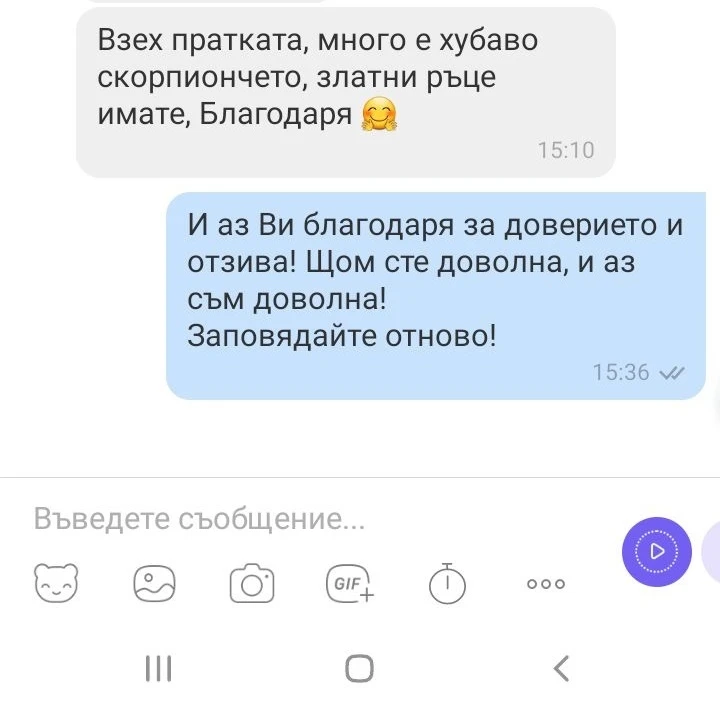The image size is (720, 713).
Task: Open the sticker picker bear icon
Action: pyautogui.click(x=56, y=582)
